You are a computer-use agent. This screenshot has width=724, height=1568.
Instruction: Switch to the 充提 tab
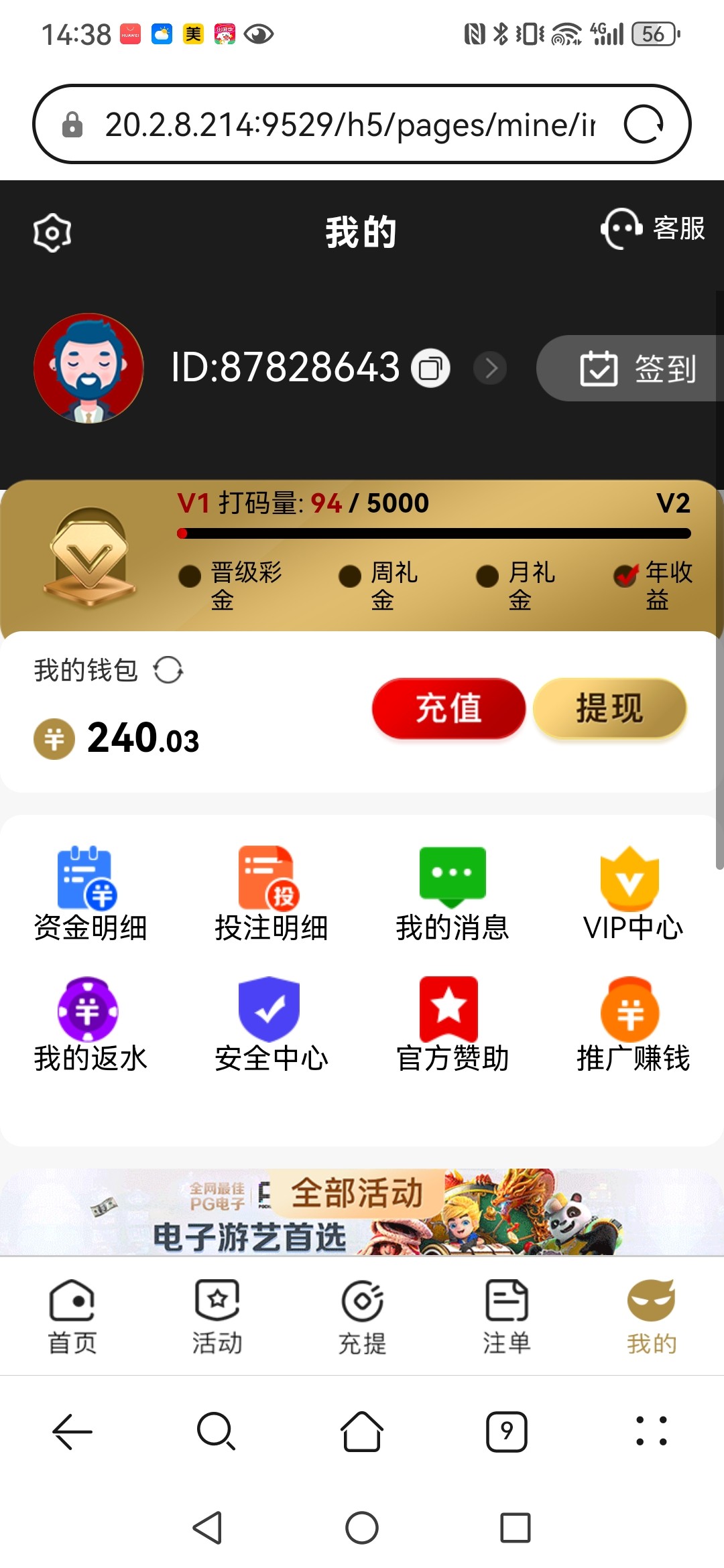(x=362, y=1316)
